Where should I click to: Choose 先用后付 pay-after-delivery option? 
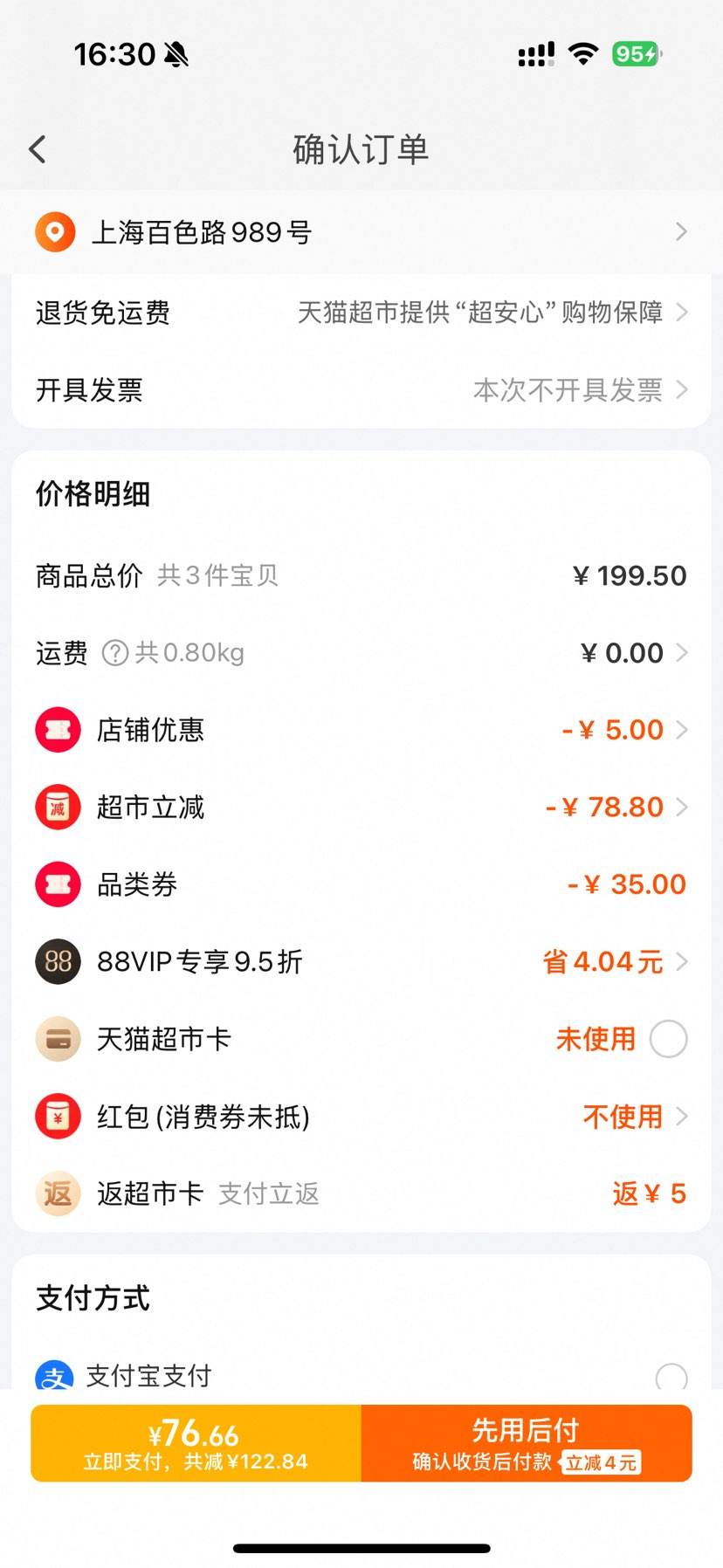[524, 1442]
